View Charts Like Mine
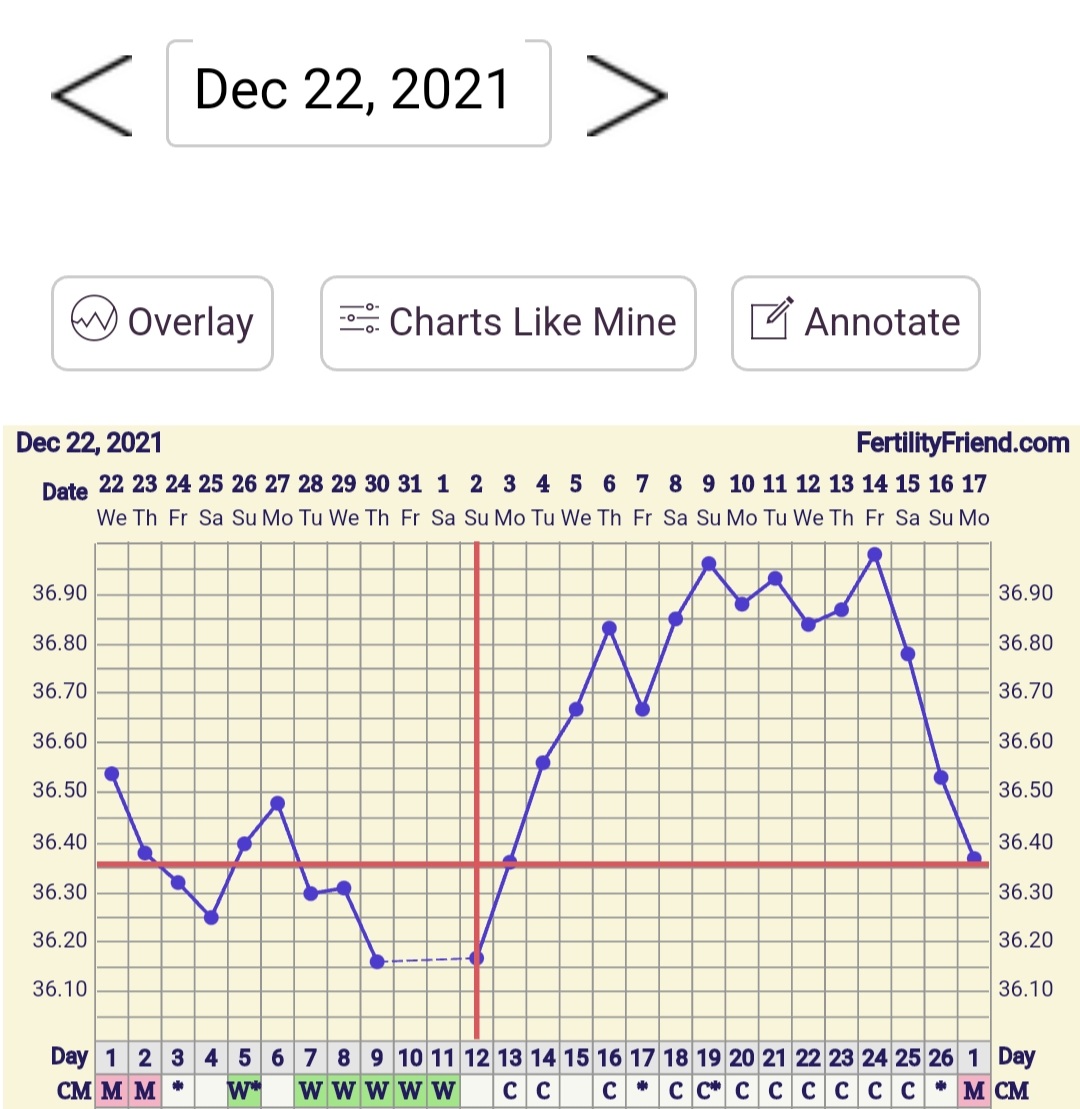 coord(508,323)
